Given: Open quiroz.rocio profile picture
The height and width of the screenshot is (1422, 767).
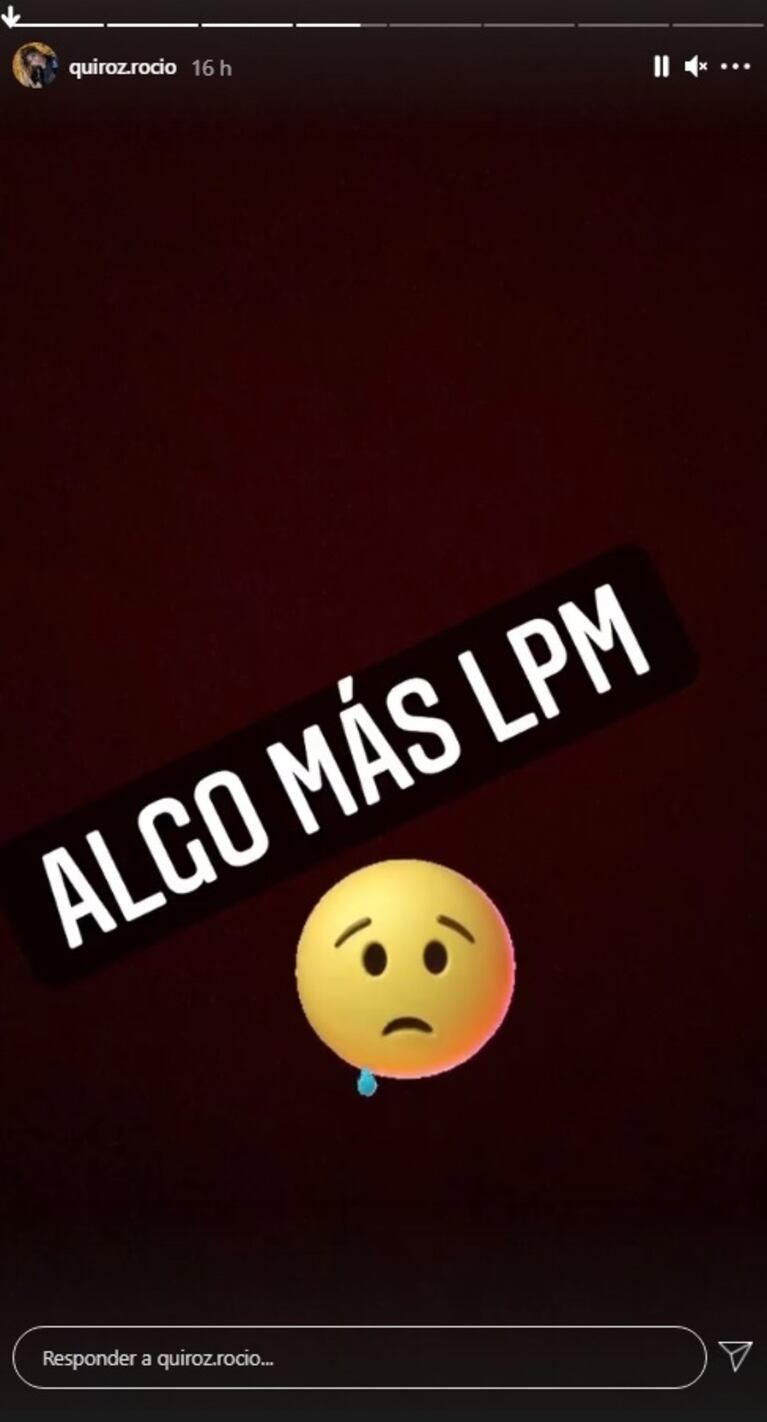Looking at the screenshot, I should (x=34, y=66).
